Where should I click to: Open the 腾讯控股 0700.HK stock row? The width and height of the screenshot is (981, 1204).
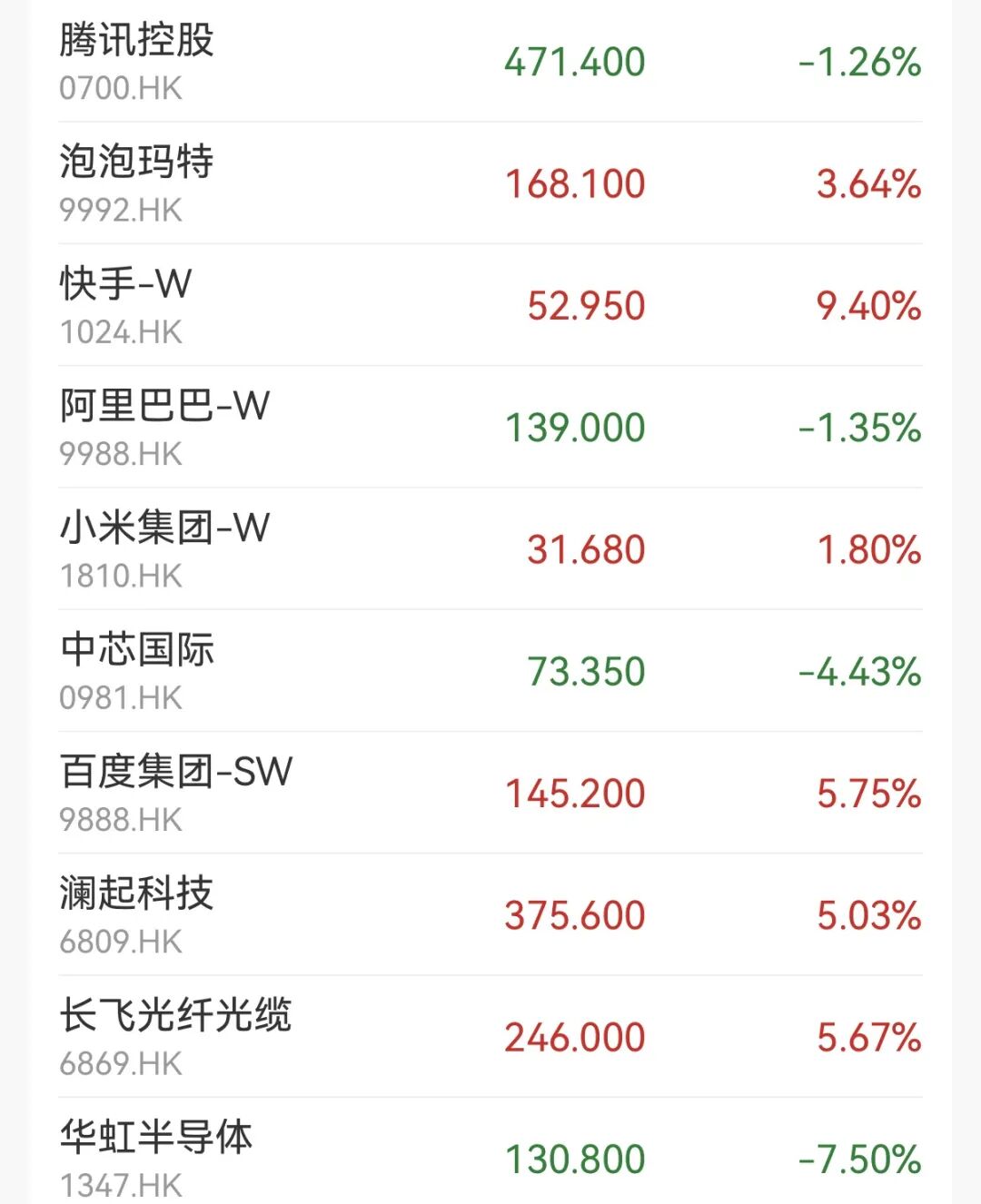tap(490, 61)
